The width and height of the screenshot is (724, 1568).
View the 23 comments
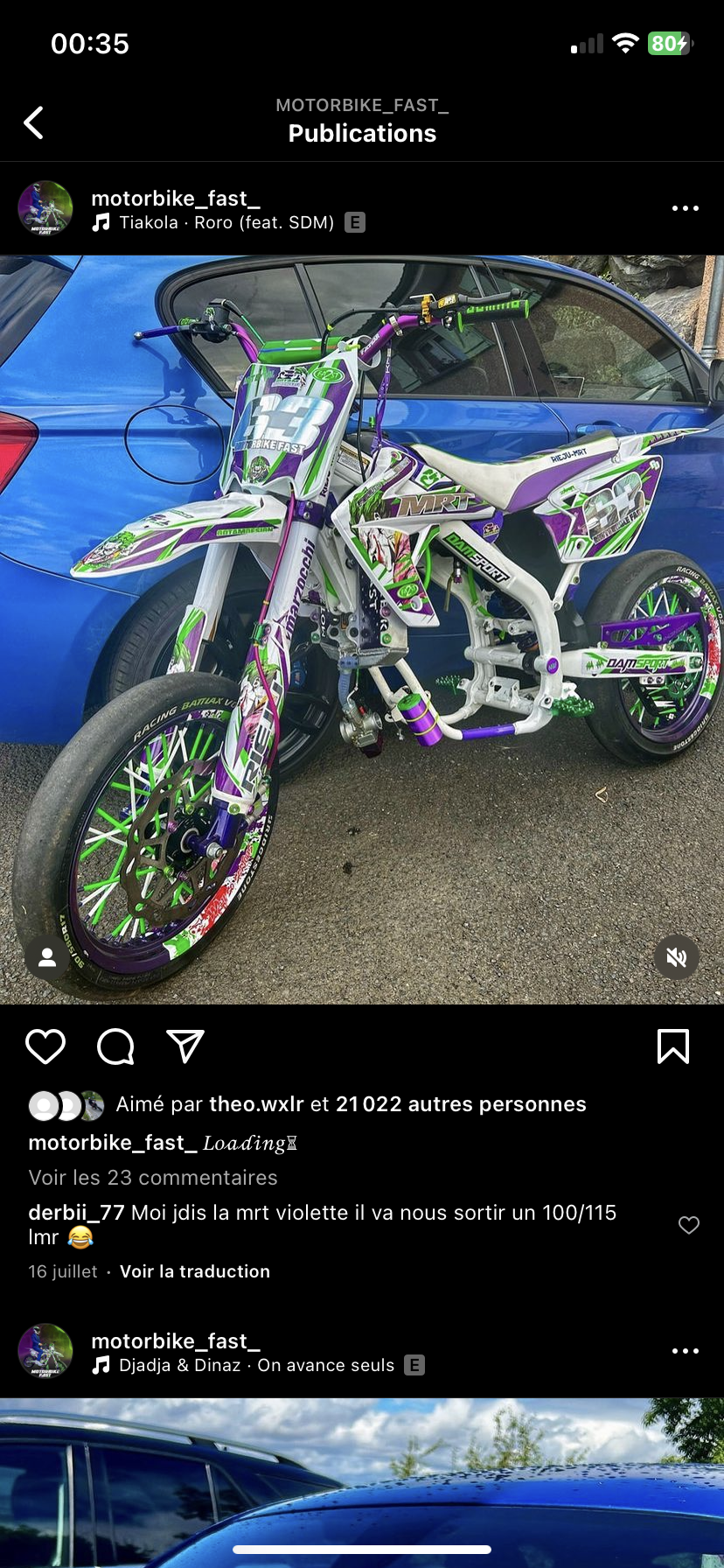coord(153,1178)
